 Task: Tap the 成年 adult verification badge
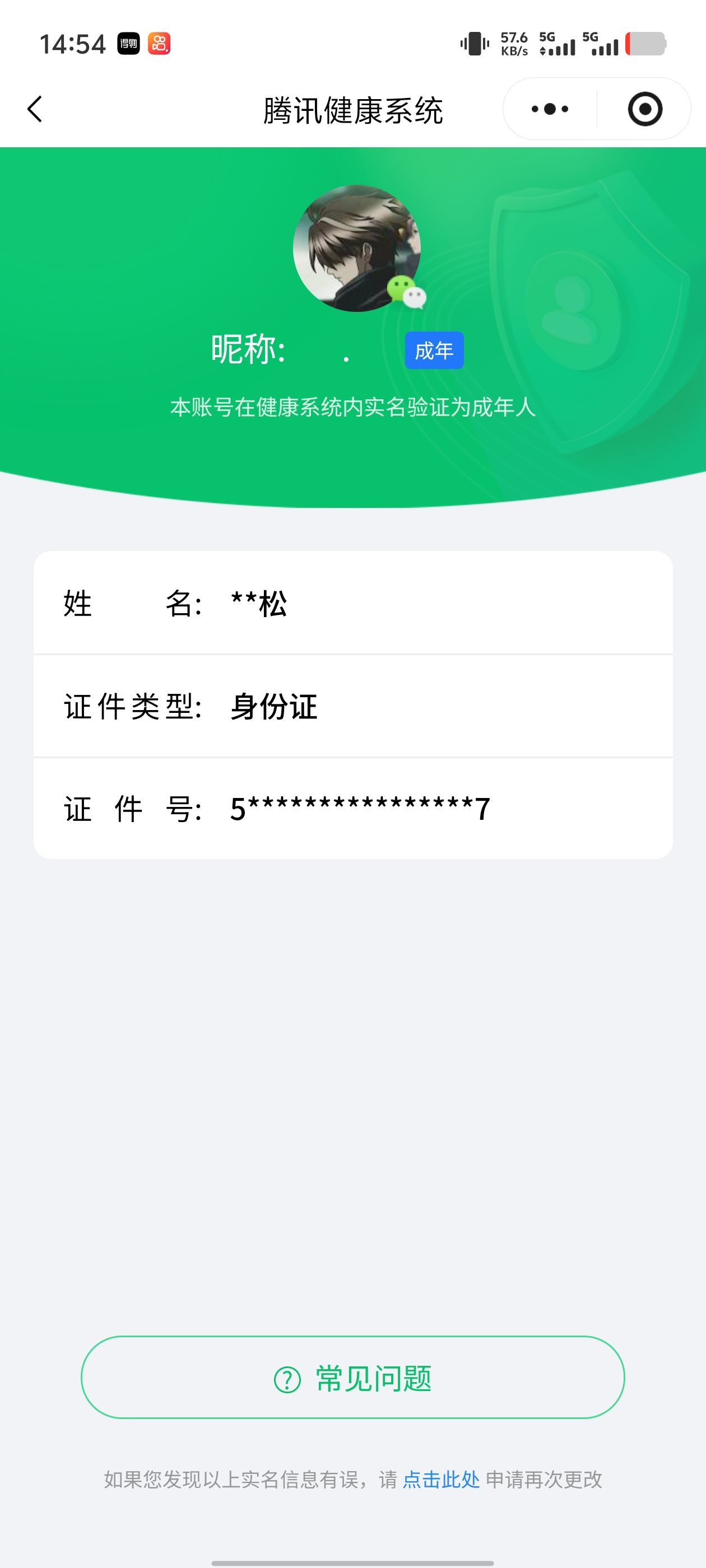pyautogui.click(x=434, y=351)
